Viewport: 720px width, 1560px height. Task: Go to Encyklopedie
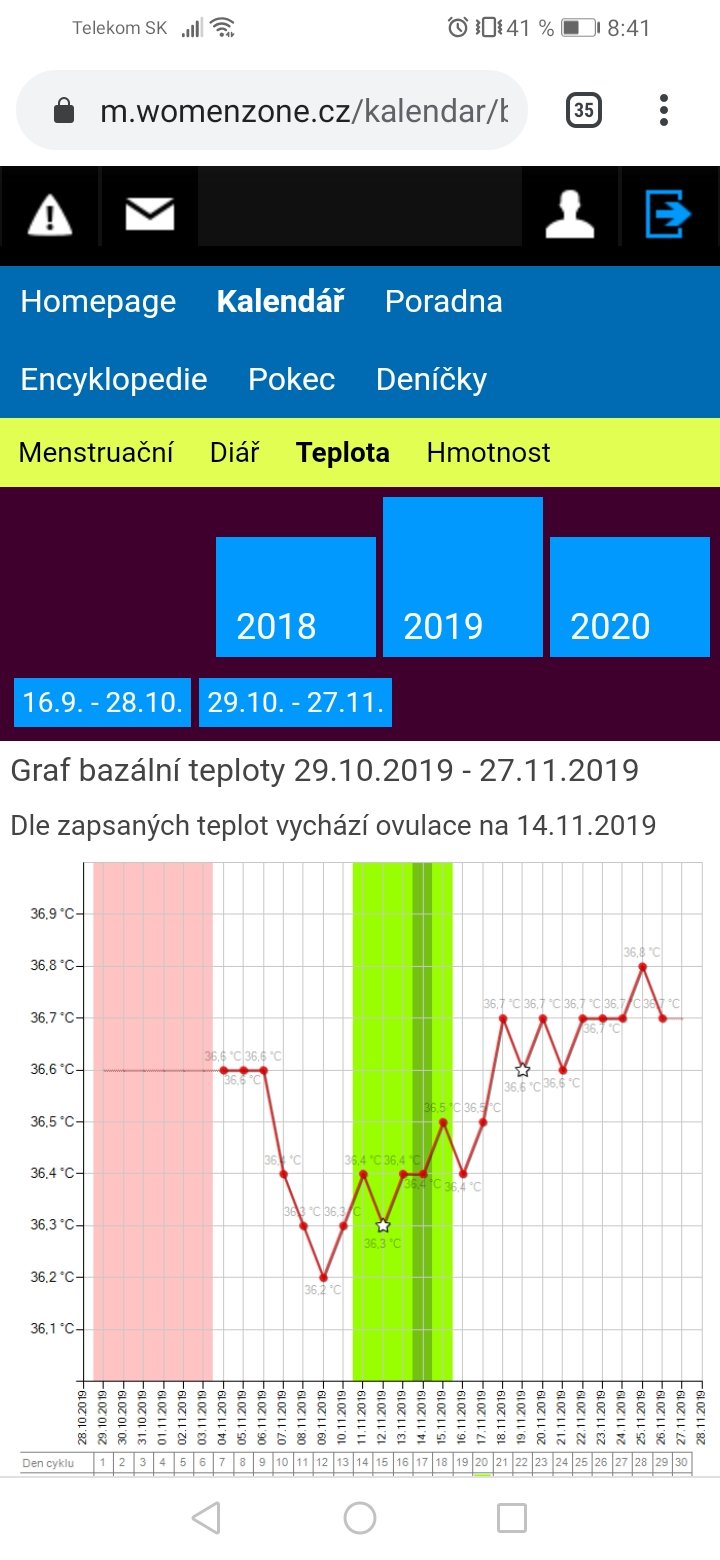tap(114, 379)
